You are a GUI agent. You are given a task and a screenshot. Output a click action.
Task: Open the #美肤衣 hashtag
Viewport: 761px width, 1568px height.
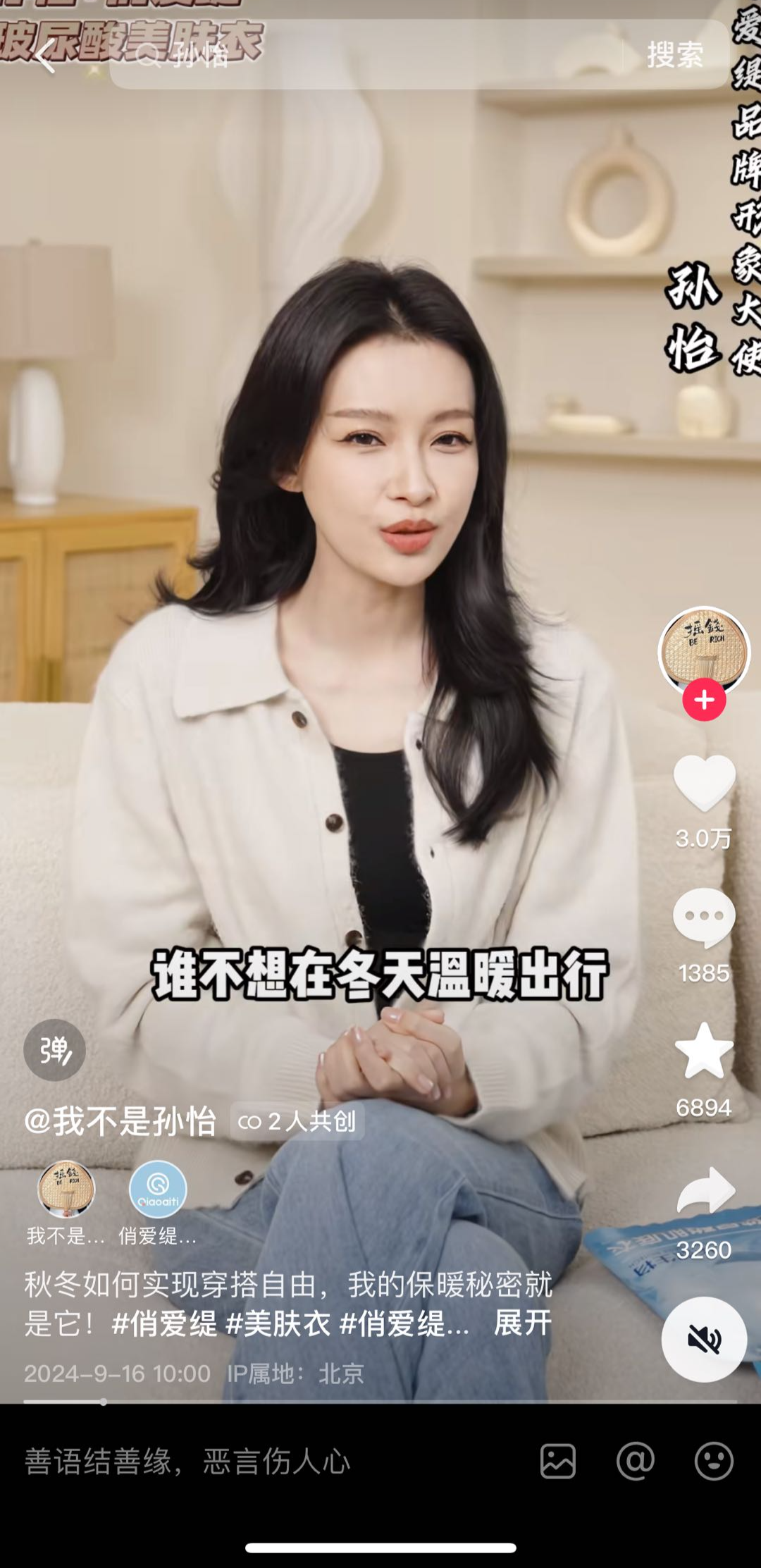[x=278, y=1323]
